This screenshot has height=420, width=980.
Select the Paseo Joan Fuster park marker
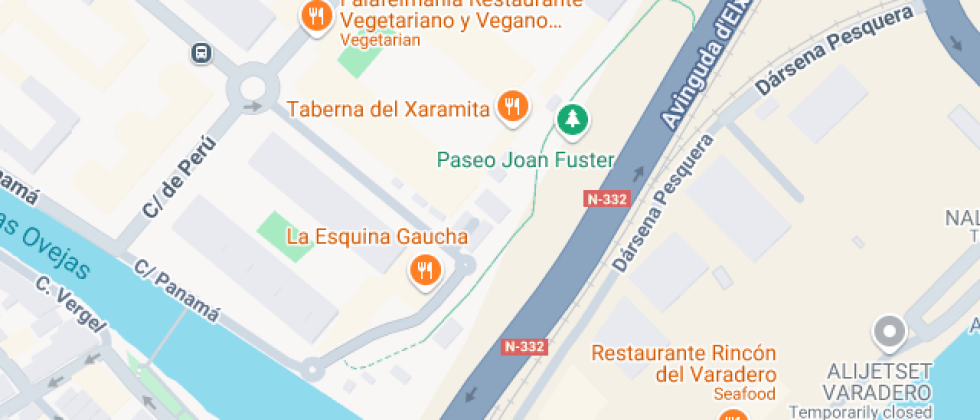(x=573, y=120)
